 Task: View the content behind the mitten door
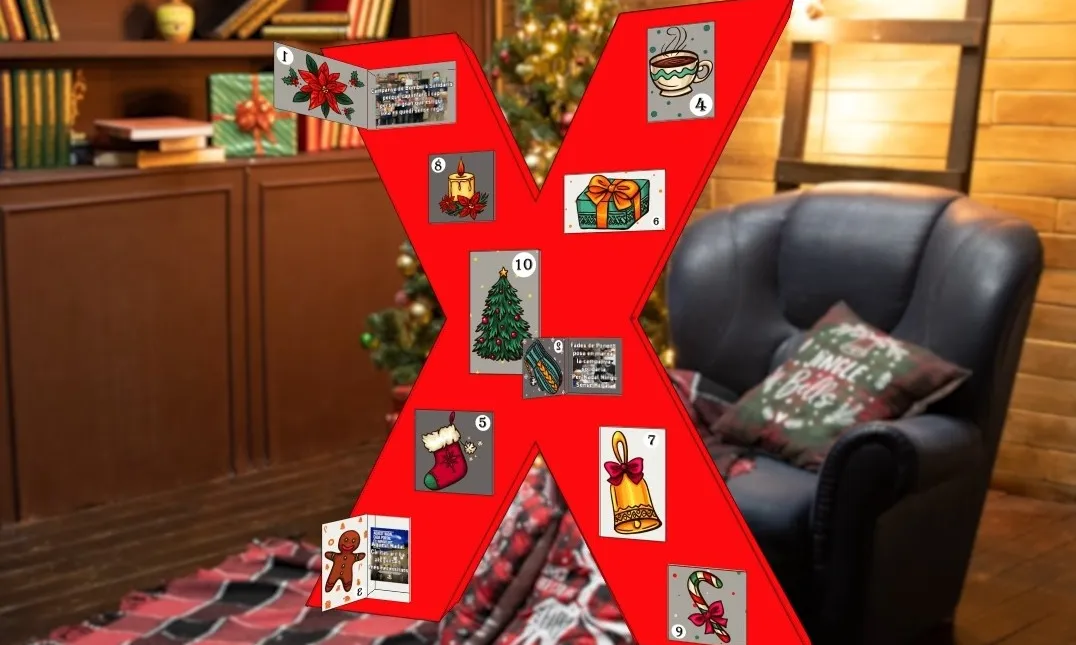coord(593,366)
